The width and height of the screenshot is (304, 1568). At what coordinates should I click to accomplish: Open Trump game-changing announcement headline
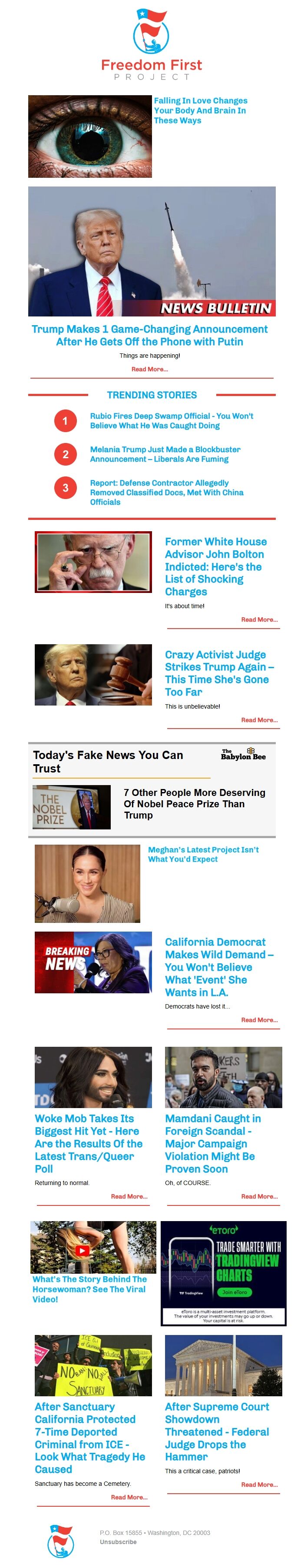tap(149, 336)
